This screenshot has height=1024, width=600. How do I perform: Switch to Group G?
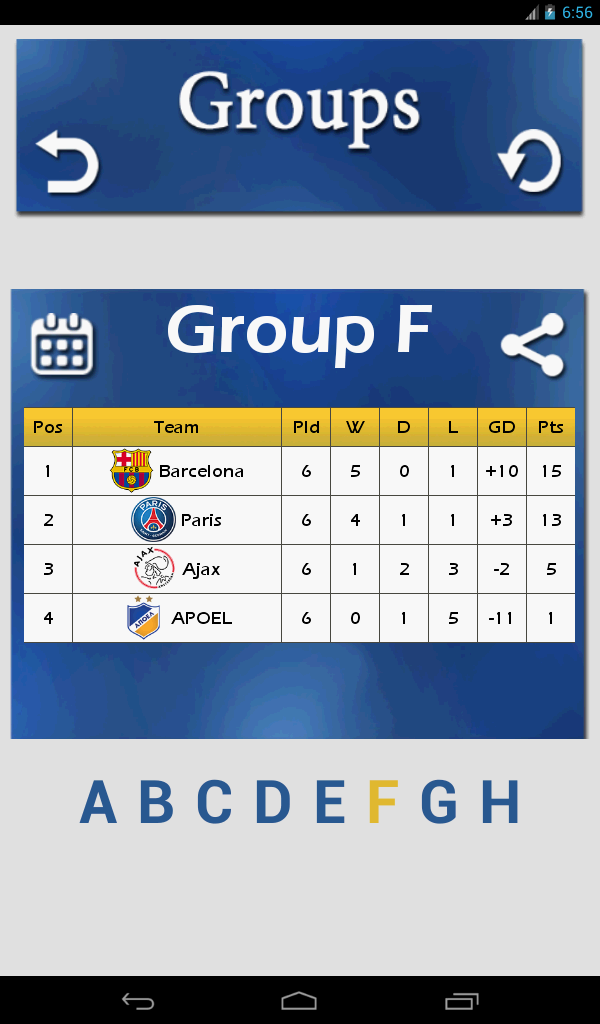click(438, 802)
